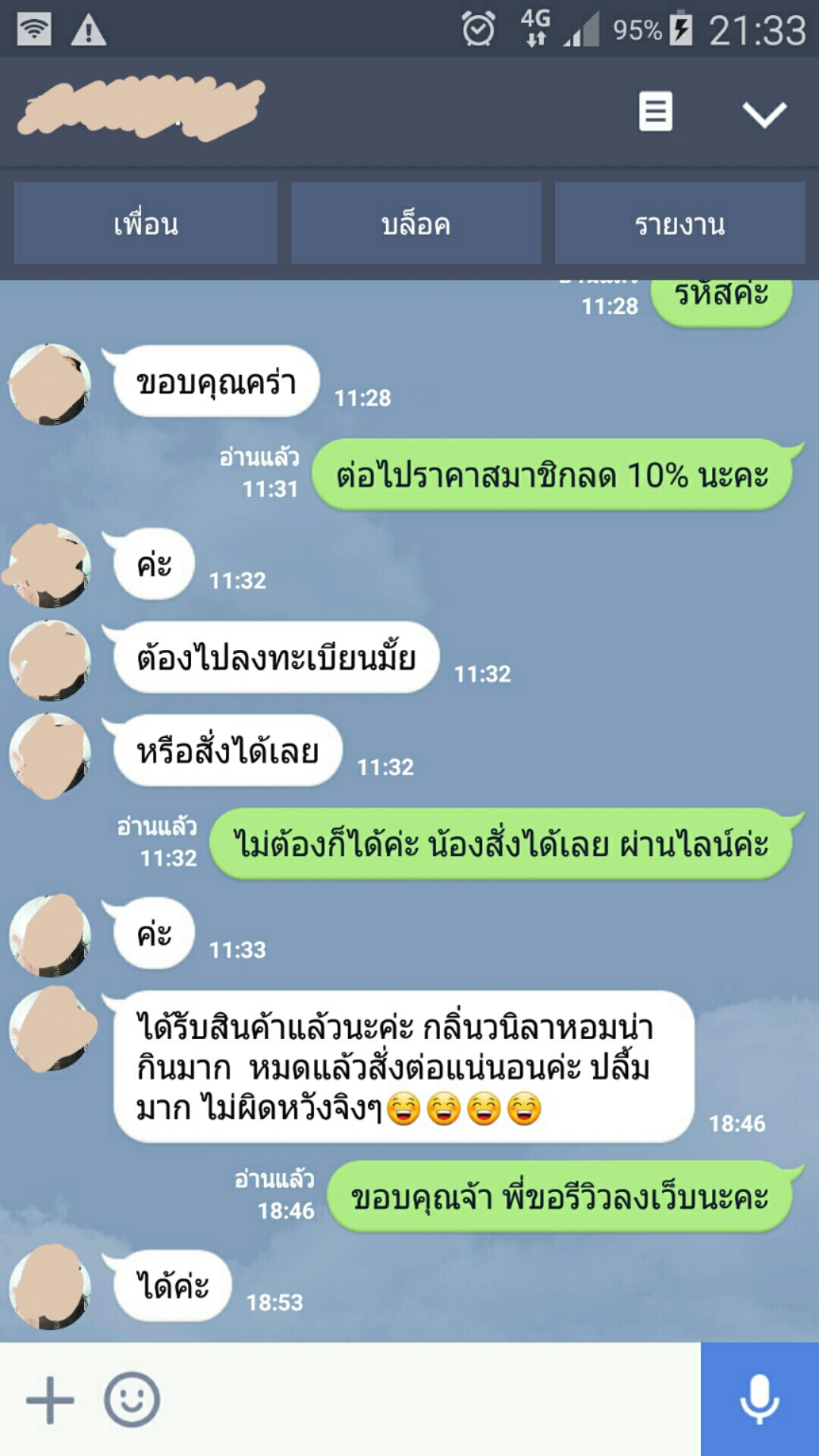Add this contact via เพื่อน button
The width and height of the screenshot is (819, 1456).
pyautogui.click(x=146, y=224)
